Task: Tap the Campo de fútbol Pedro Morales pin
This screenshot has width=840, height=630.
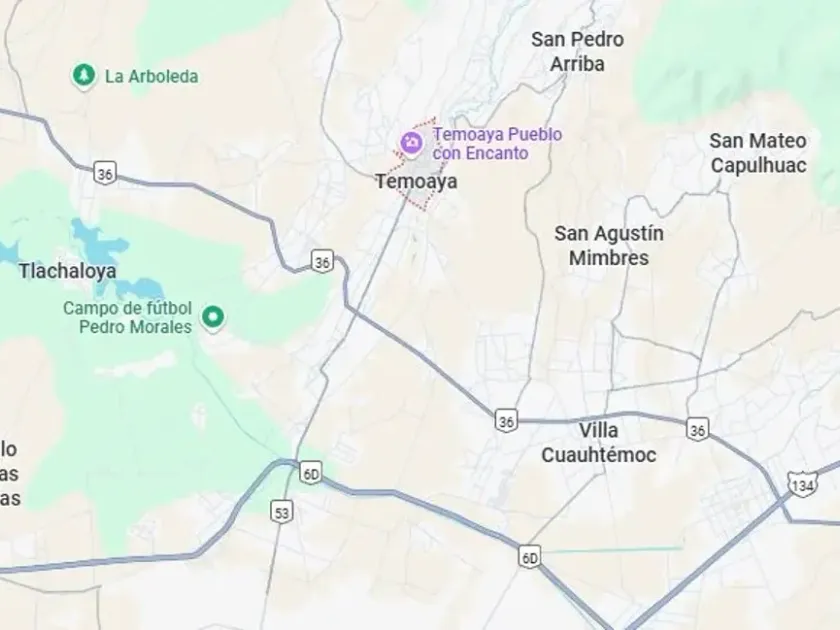Action: pos(212,318)
